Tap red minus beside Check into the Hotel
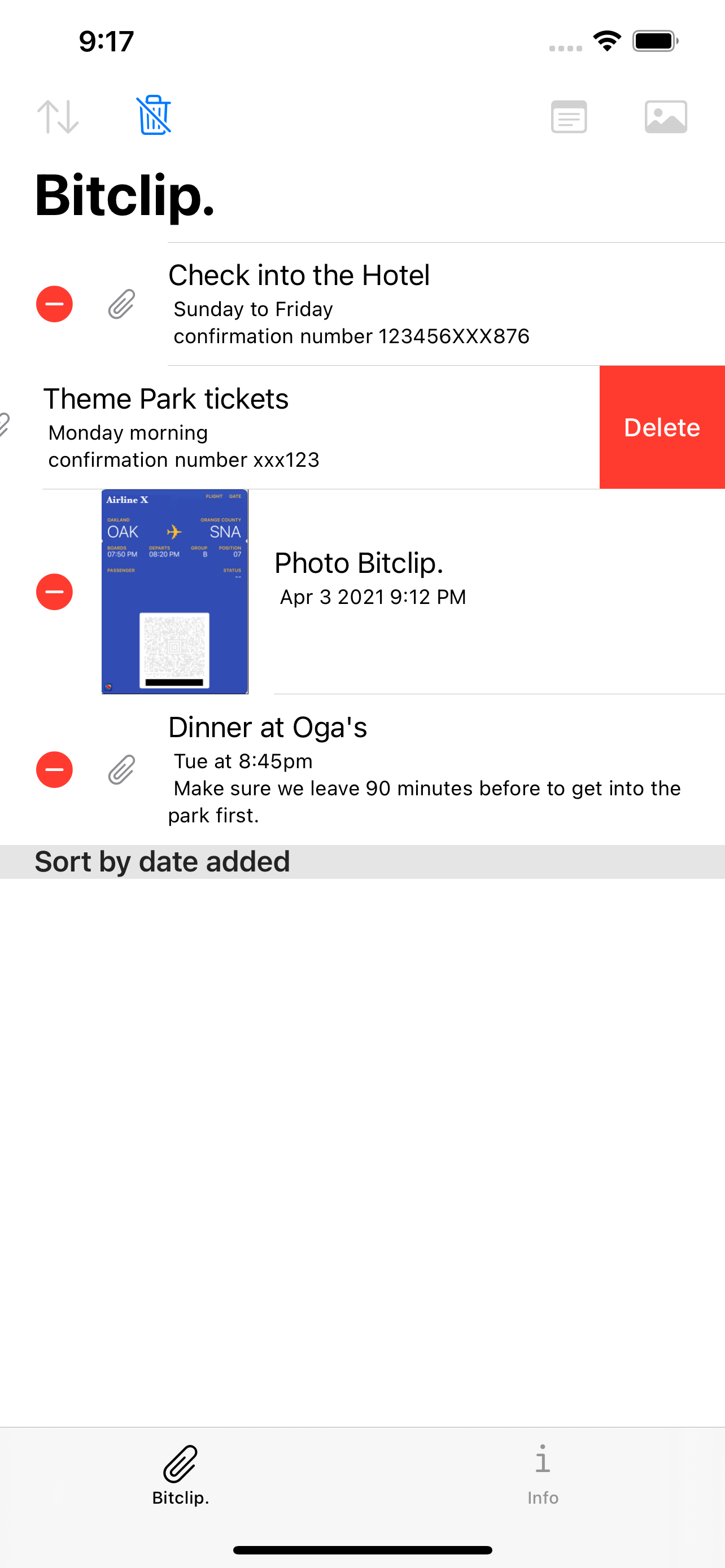The image size is (725, 1568). (x=54, y=304)
